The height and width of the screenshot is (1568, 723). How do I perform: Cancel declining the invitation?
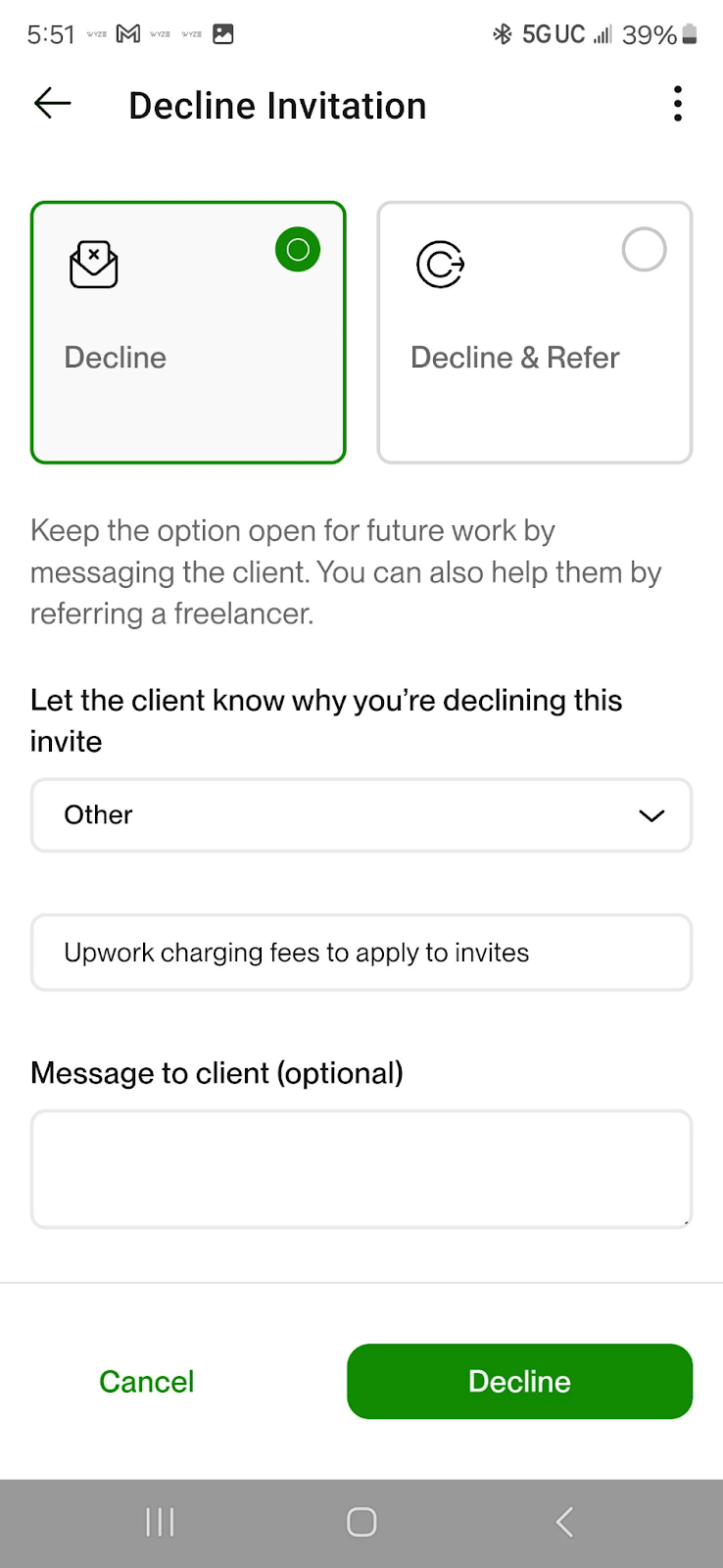147,1382
